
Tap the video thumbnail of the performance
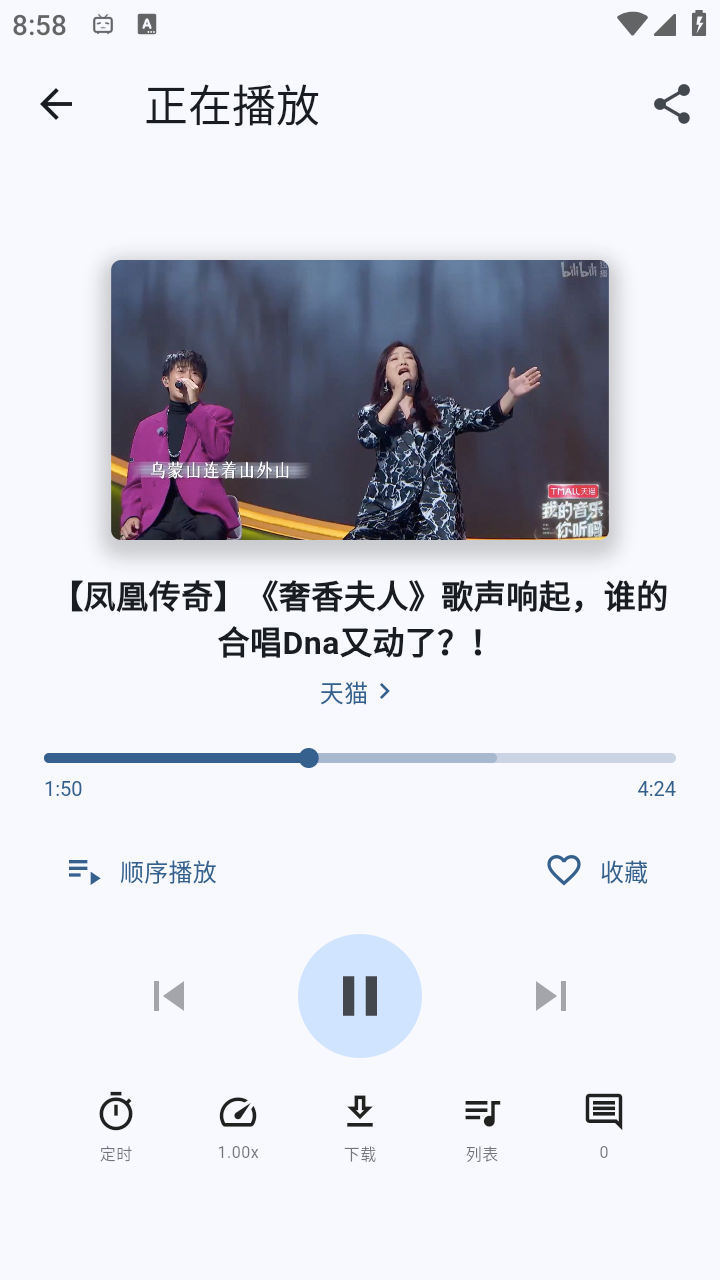coord(360,402)
